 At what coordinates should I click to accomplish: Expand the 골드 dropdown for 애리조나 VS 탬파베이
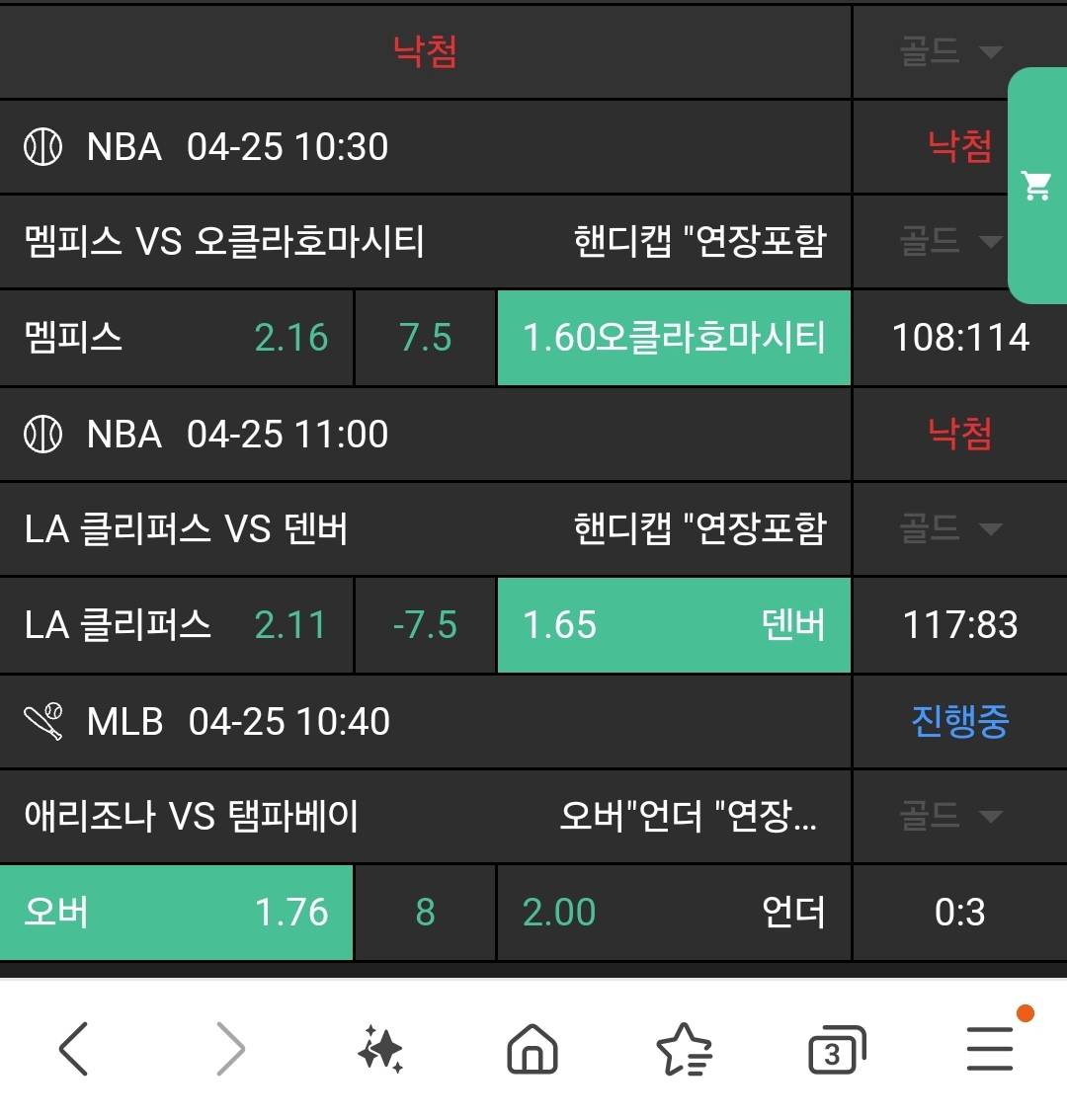(x=951, y=816)
